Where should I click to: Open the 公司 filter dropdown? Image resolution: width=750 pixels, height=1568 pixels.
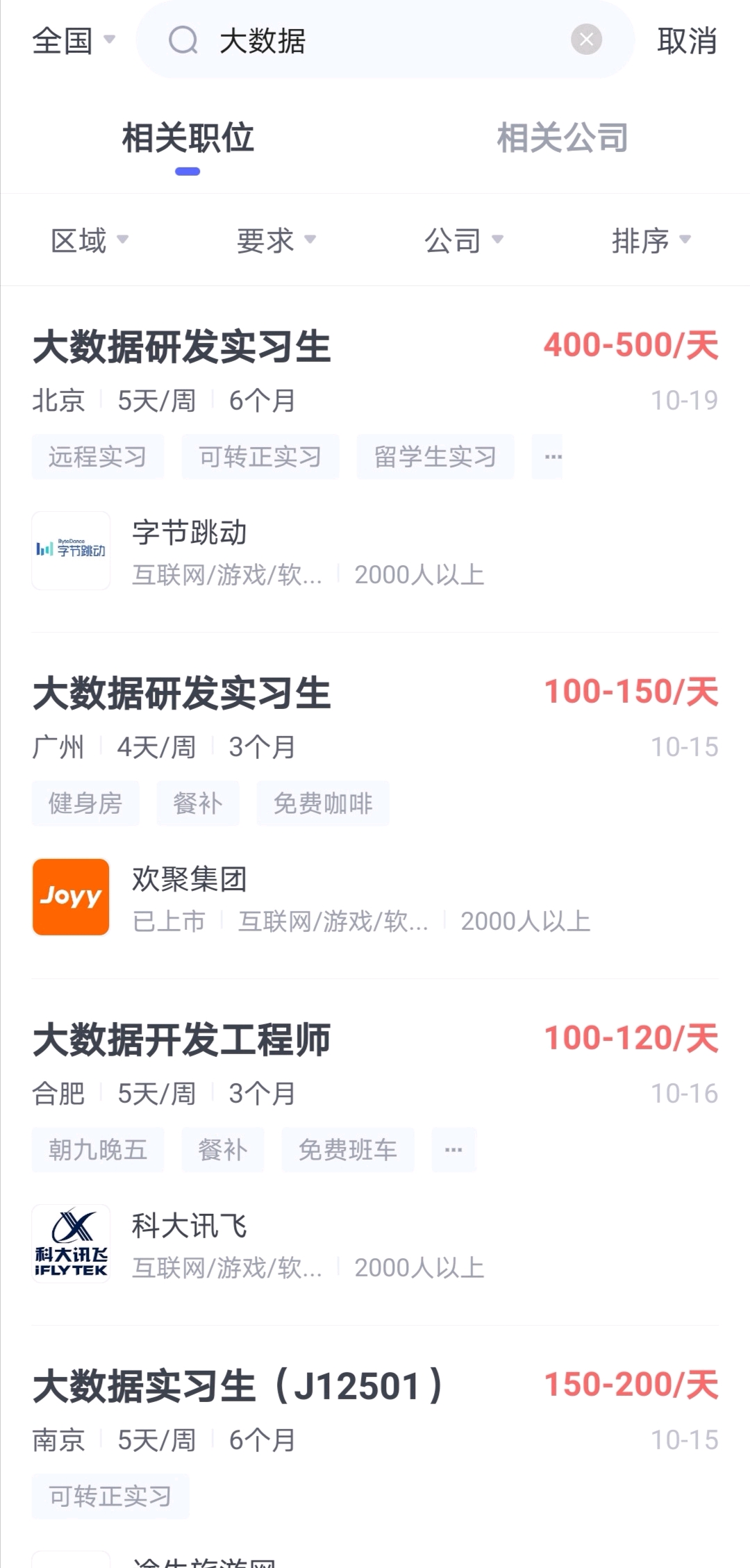tap(464, 240)
